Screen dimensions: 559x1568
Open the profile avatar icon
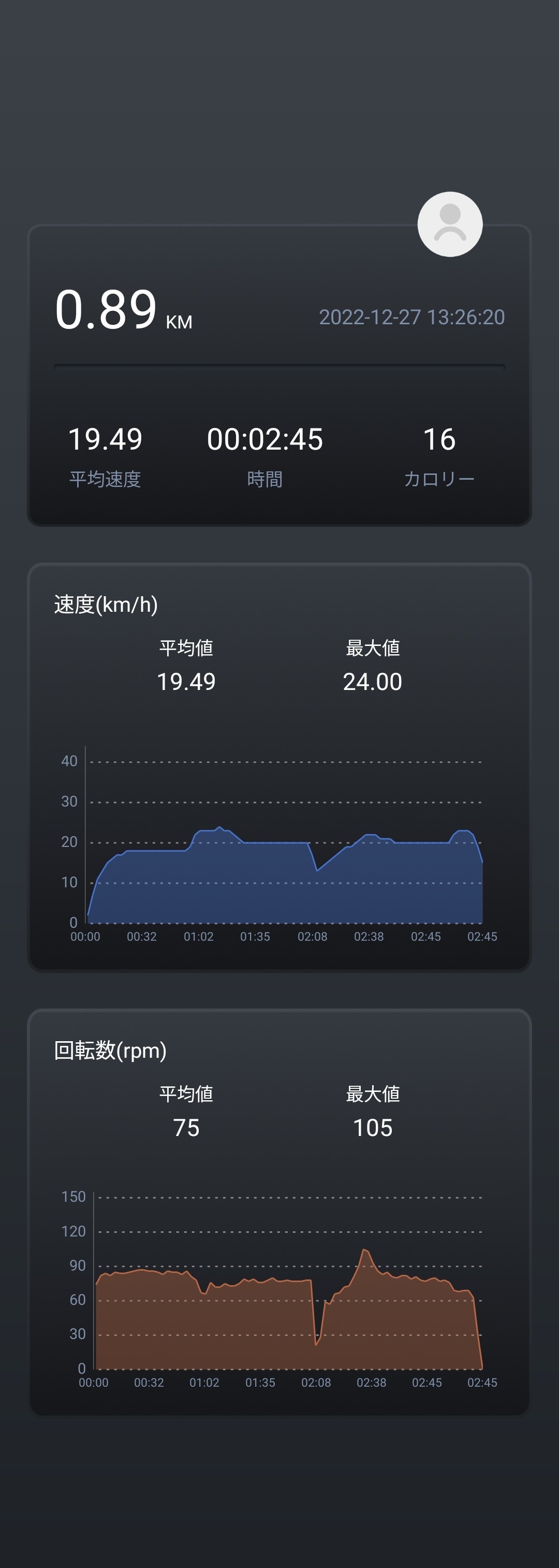pos(450,223)
